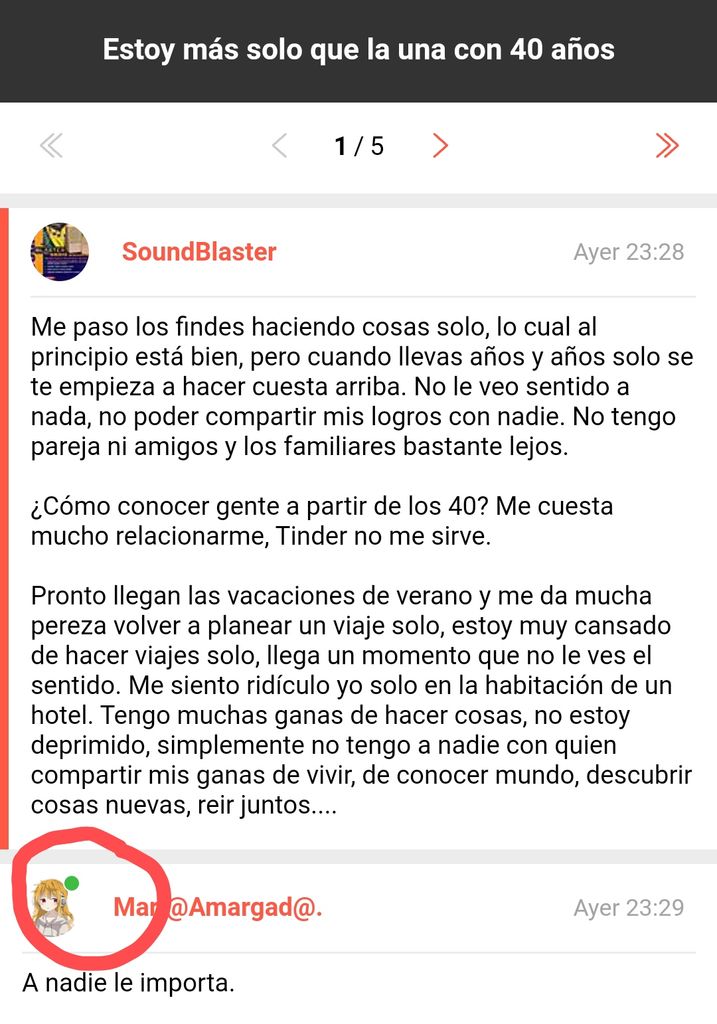Open the Amargad@ user's profile name
The width and height of the screenshot is (717, 1024).
(218, 907)
